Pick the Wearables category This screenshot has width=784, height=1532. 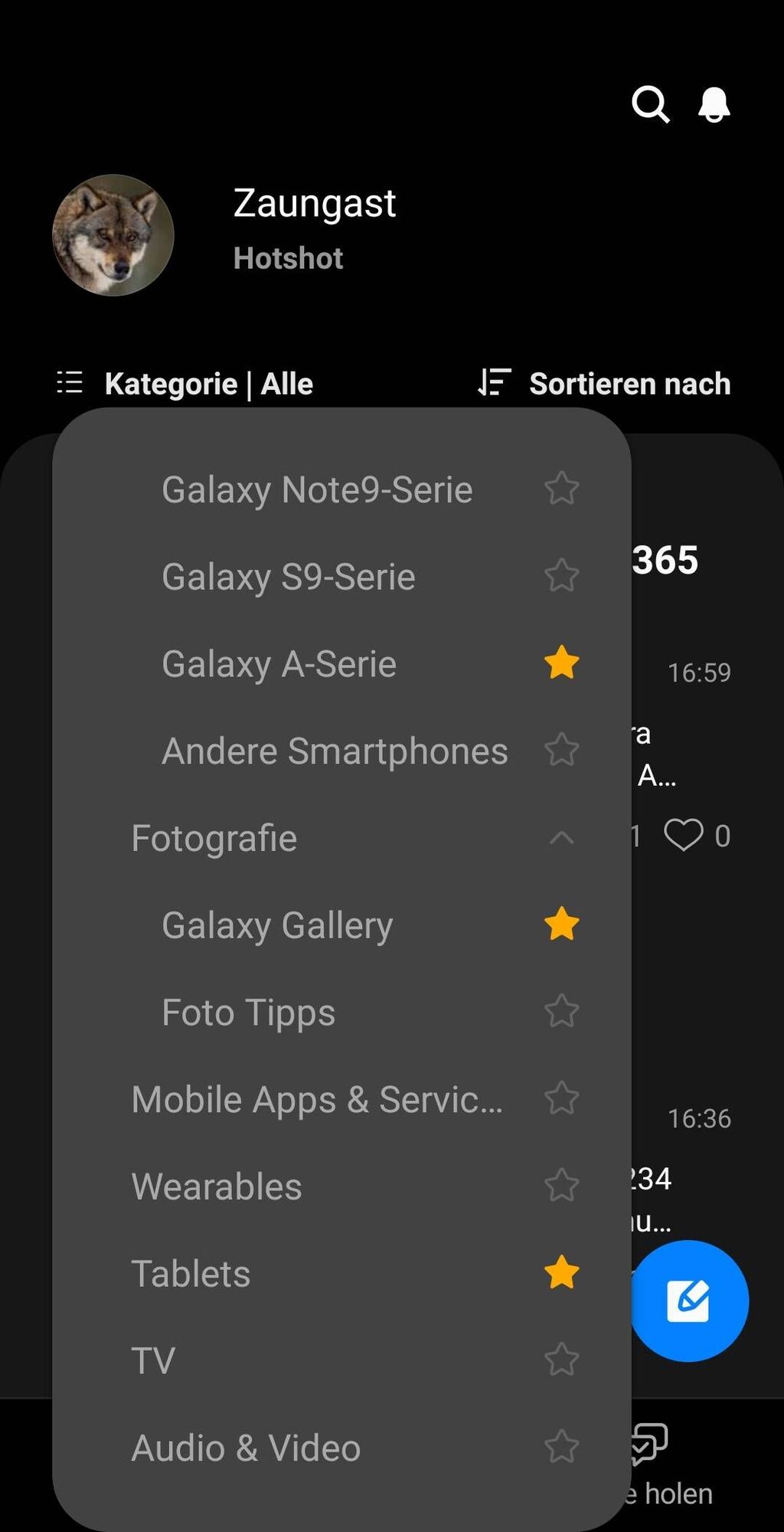[217, 1187]
